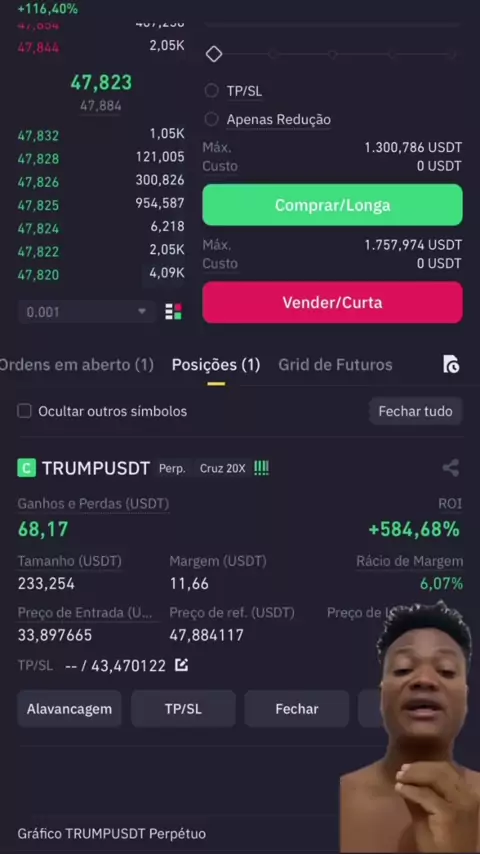Open the Cruz 20X margin mode
The width and height of the screenshot is (480, 854).
pyautogui.click(x=222, y=468)
